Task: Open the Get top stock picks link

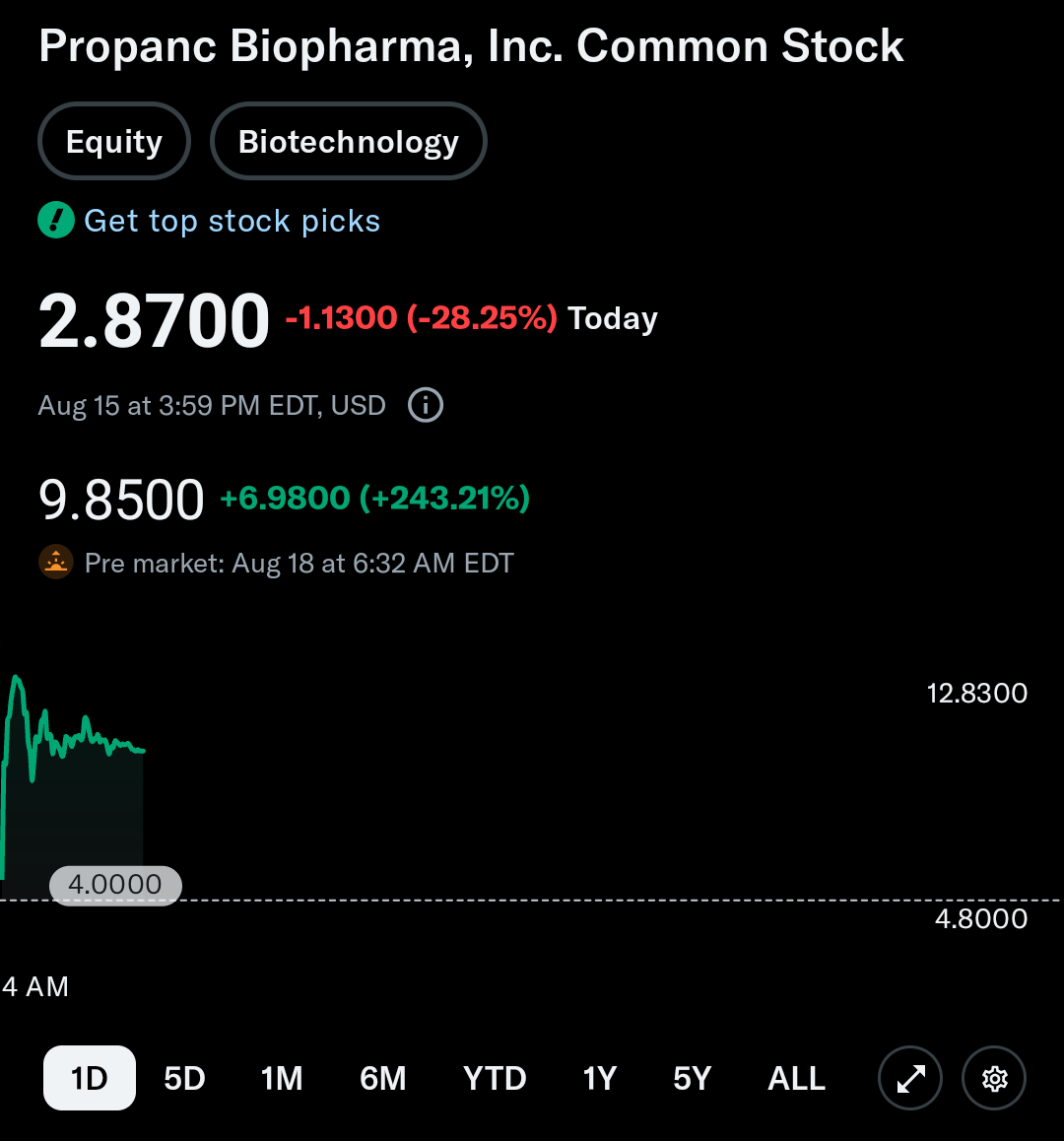Action: click(x=232, y=221)
